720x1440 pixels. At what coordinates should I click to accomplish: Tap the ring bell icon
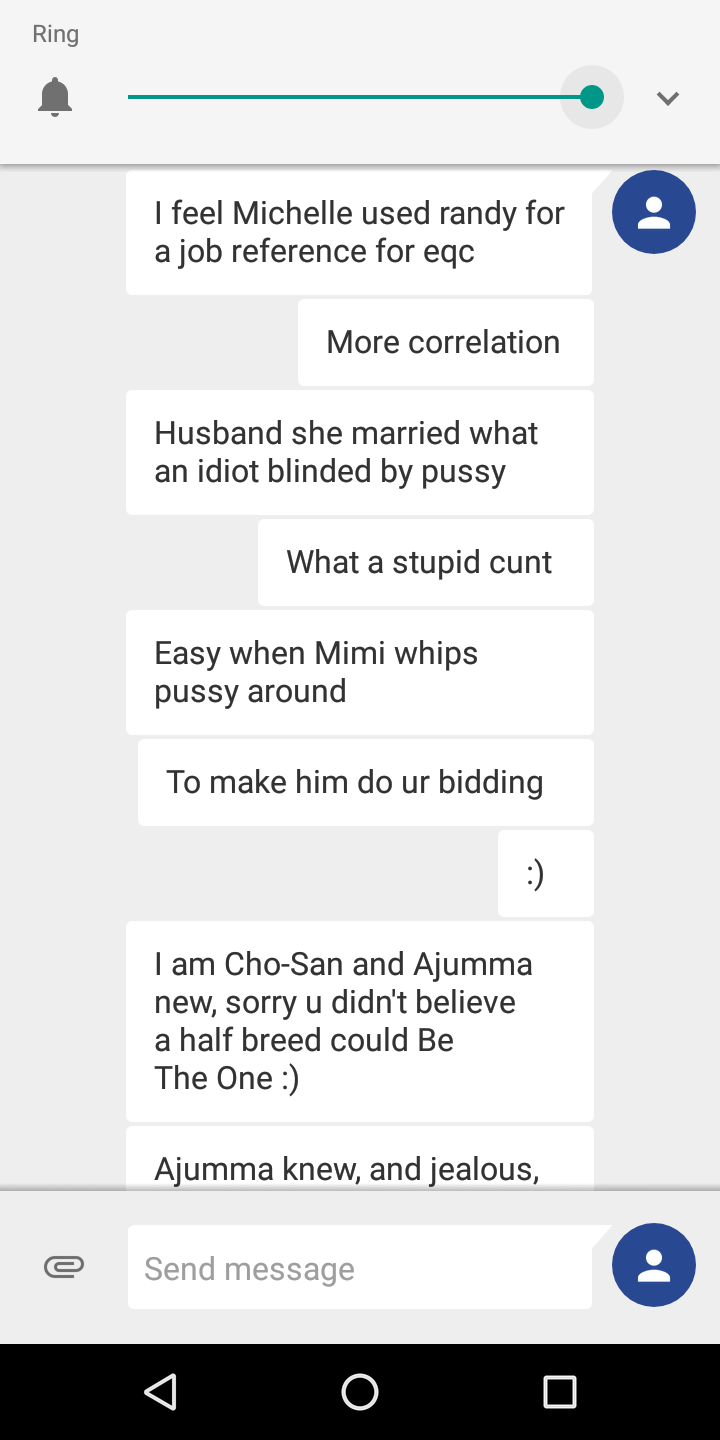pos(55,98)
